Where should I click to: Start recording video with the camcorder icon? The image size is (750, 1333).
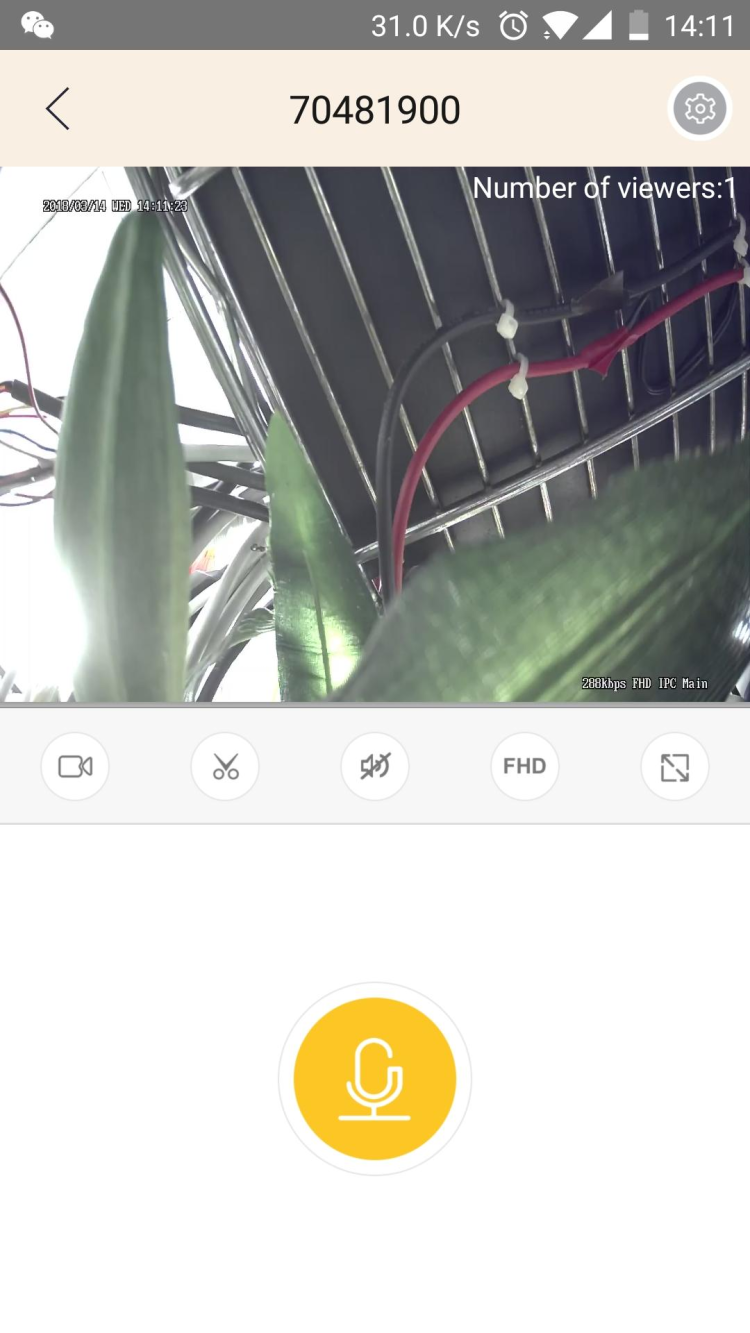(x=75, y=767)
